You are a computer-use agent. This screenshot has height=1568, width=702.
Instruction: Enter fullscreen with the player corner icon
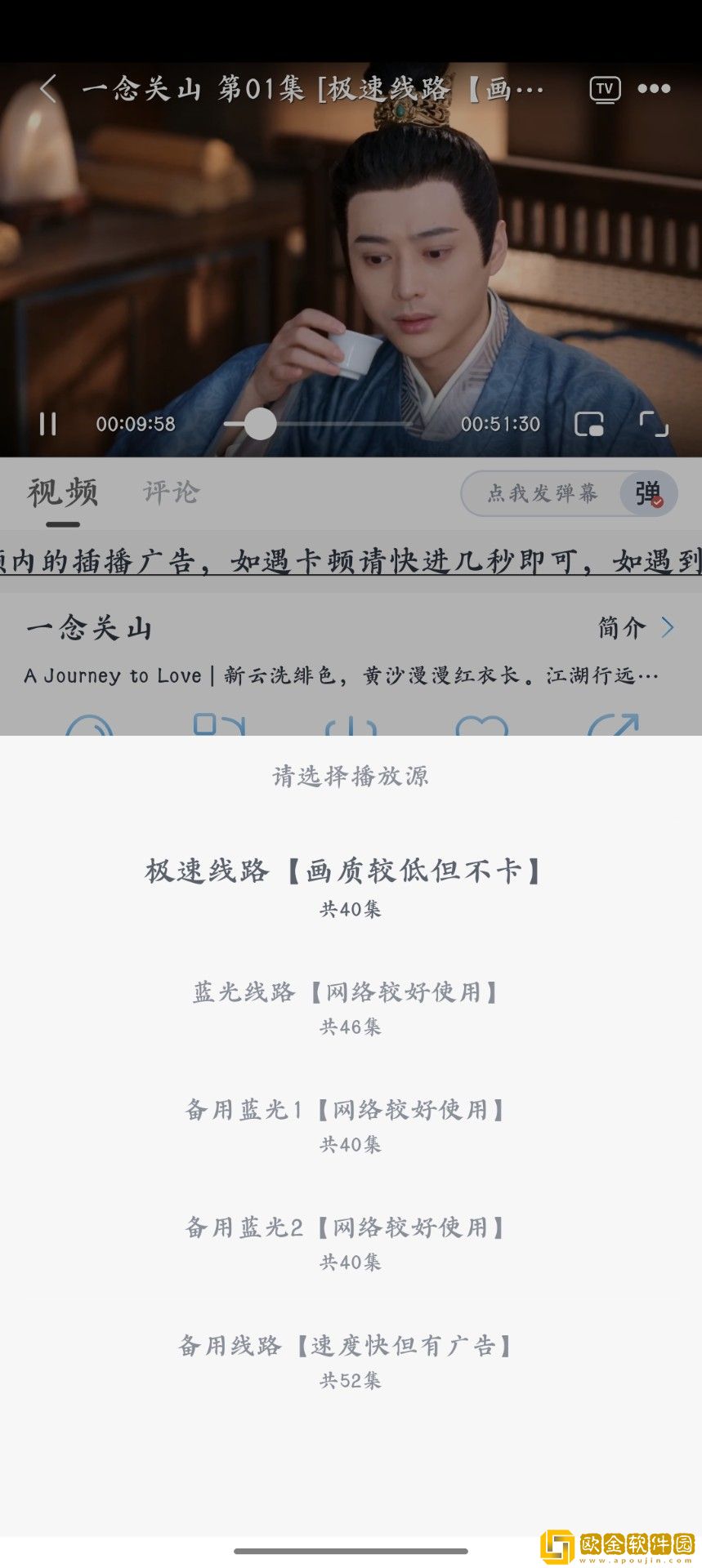point(654,422)
